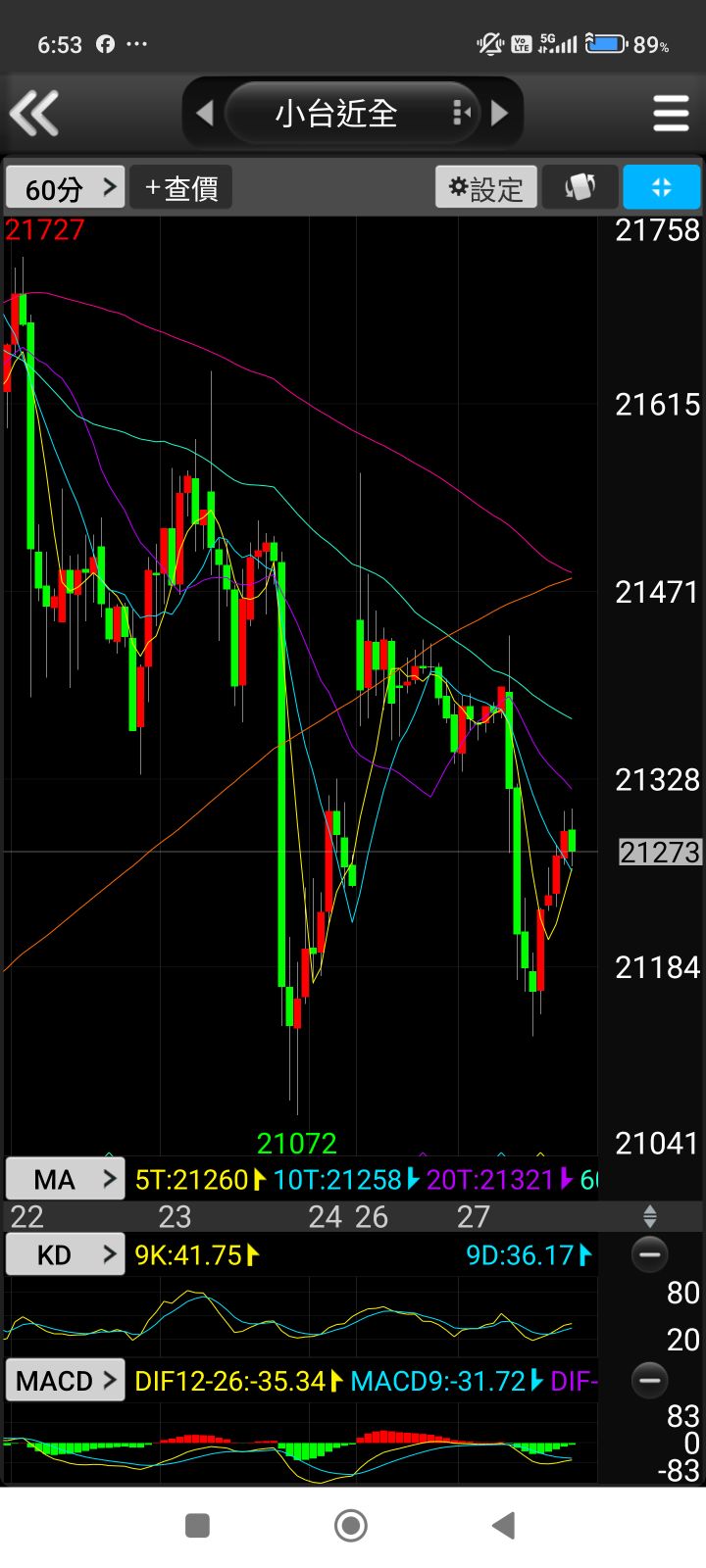The image size is (706, 1568).
Task: Remove the KD indicator panel
Action: pos(649,1254)
